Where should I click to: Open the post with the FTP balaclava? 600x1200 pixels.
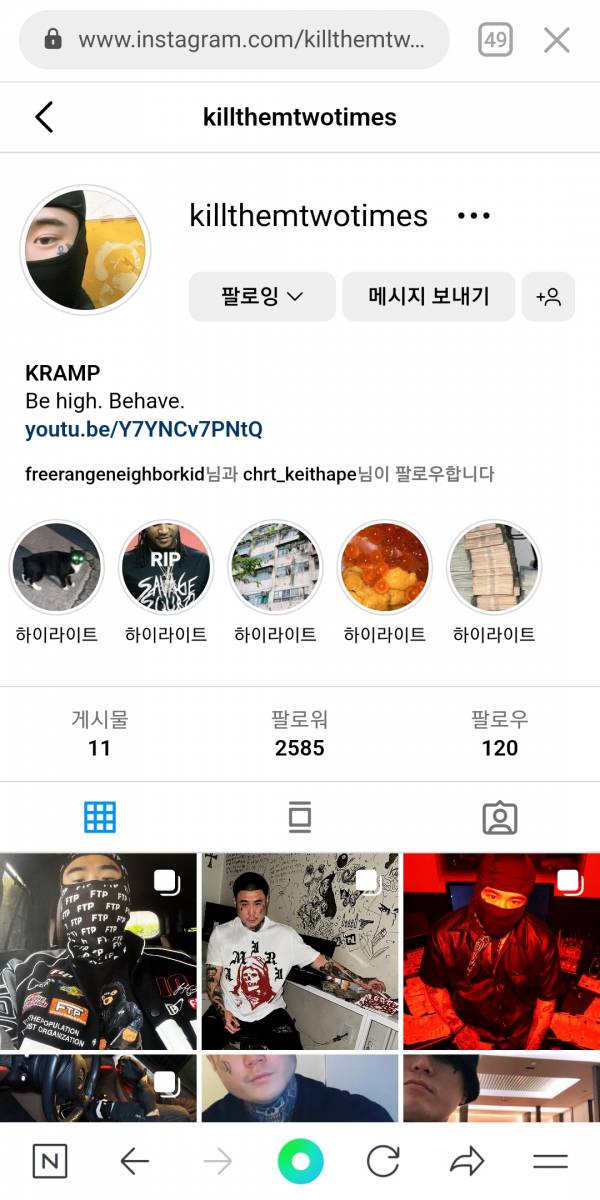[98, 950]
